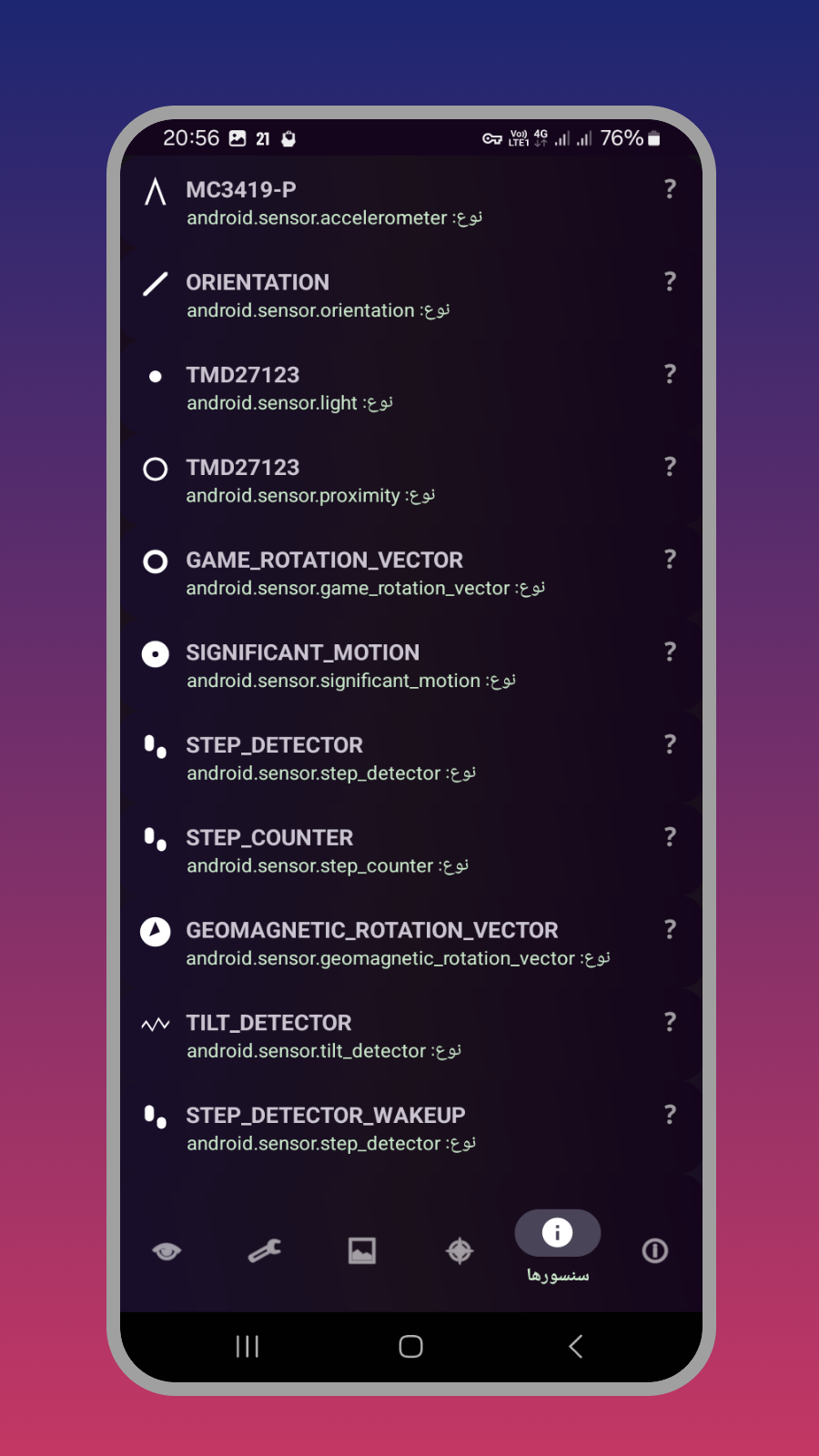
Task: Show help for TILT_DETECTOR
Action: (670, 1022)
